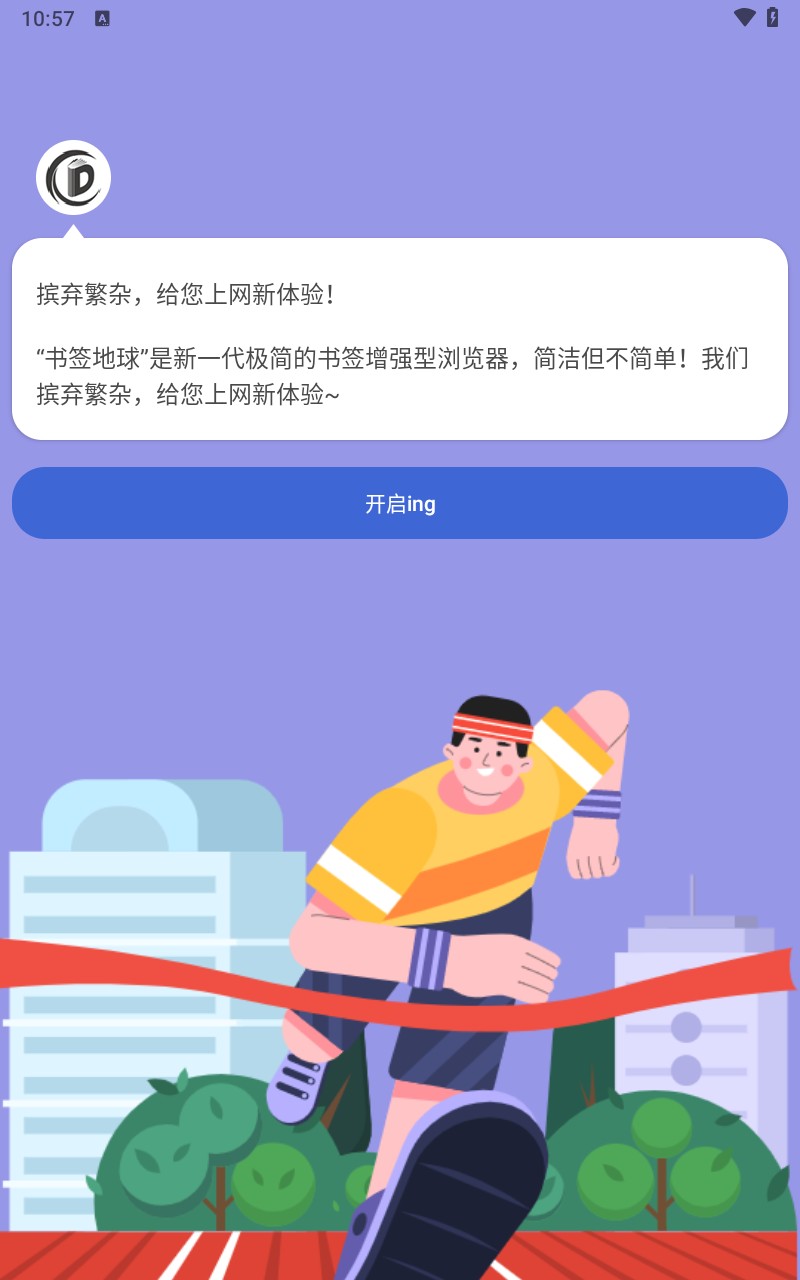
Task: Click the blue rounded button to proceed
Action: pyautogui.click(x=400, y=503)
